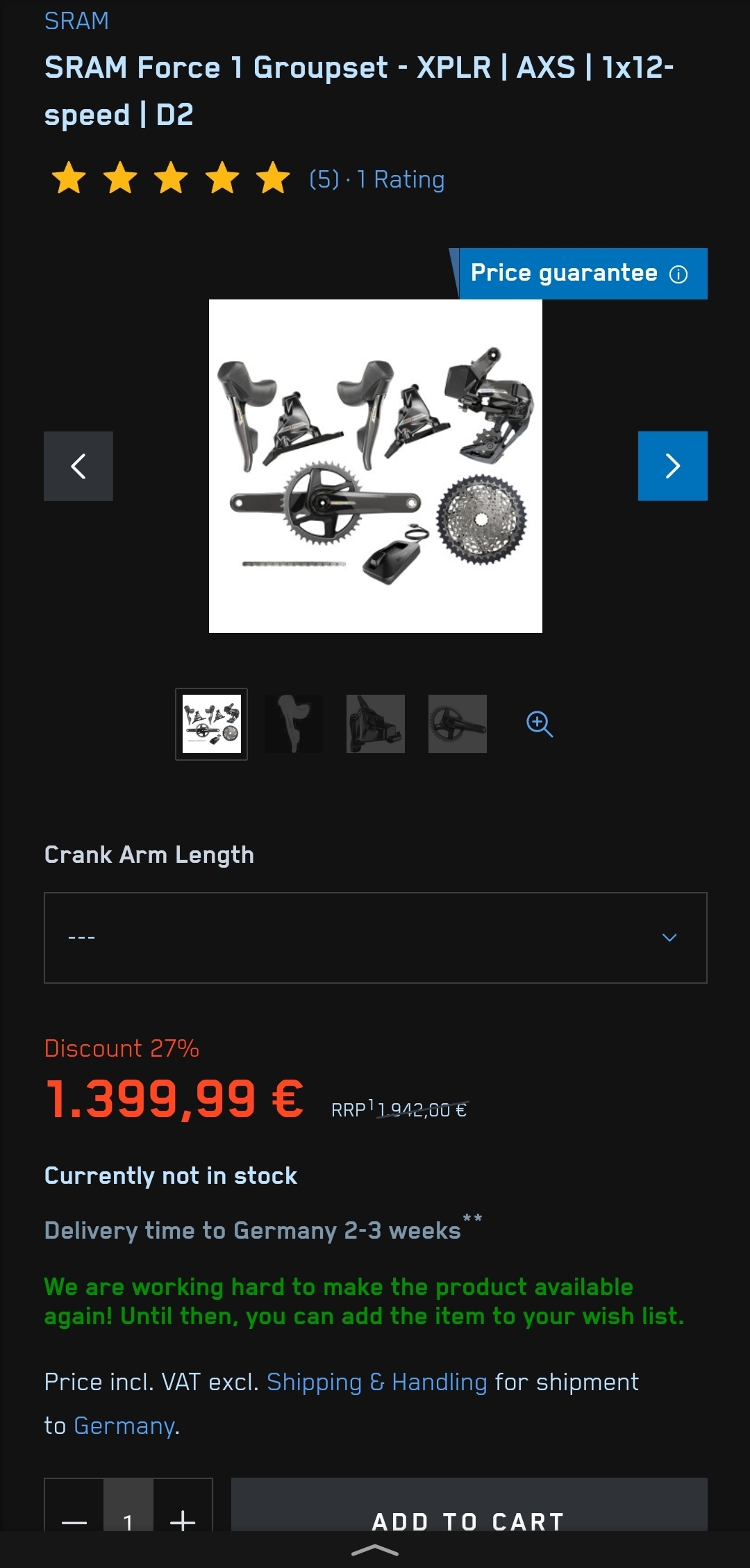Tap the zoom magnifier icon
The height and width of the screenshot is (1568, 750).
(x=540, y=724)
